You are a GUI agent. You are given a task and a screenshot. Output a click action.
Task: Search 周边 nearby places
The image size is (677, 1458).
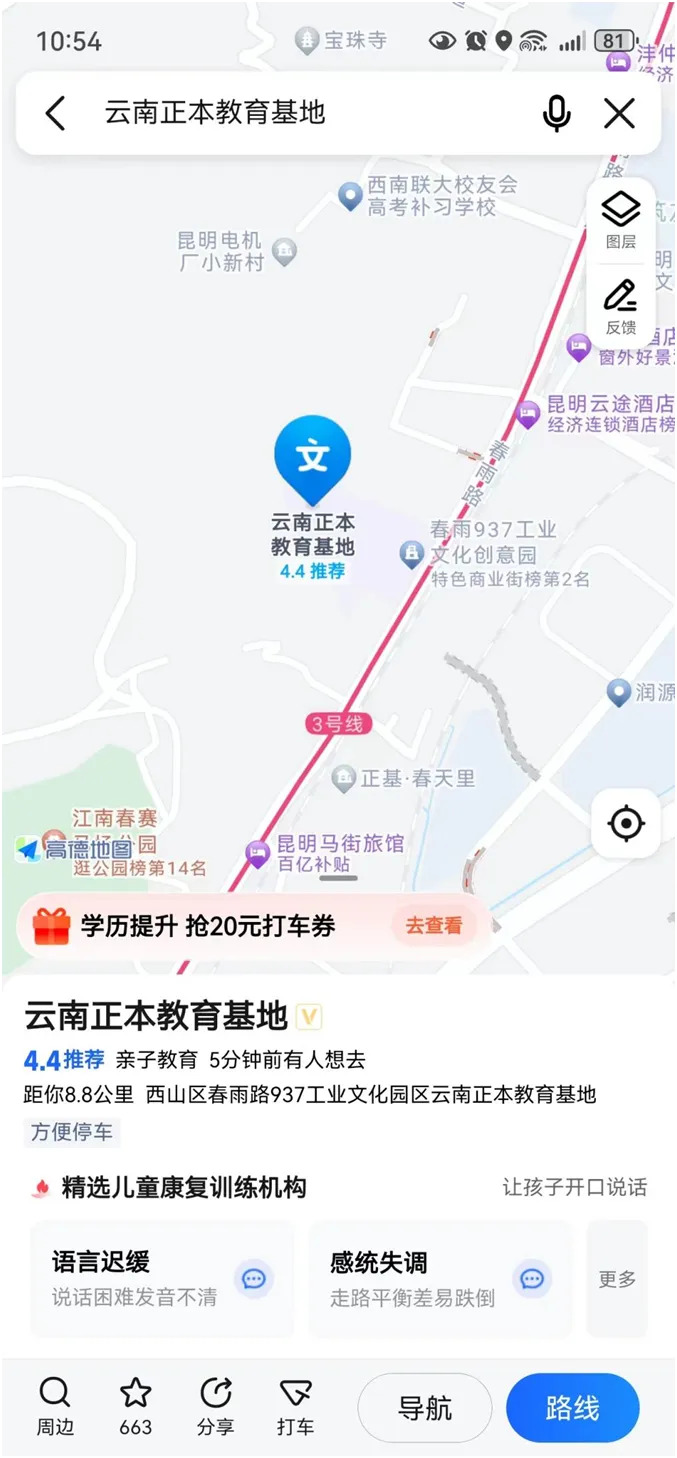pyautogui.click(x=55, y=1406)
